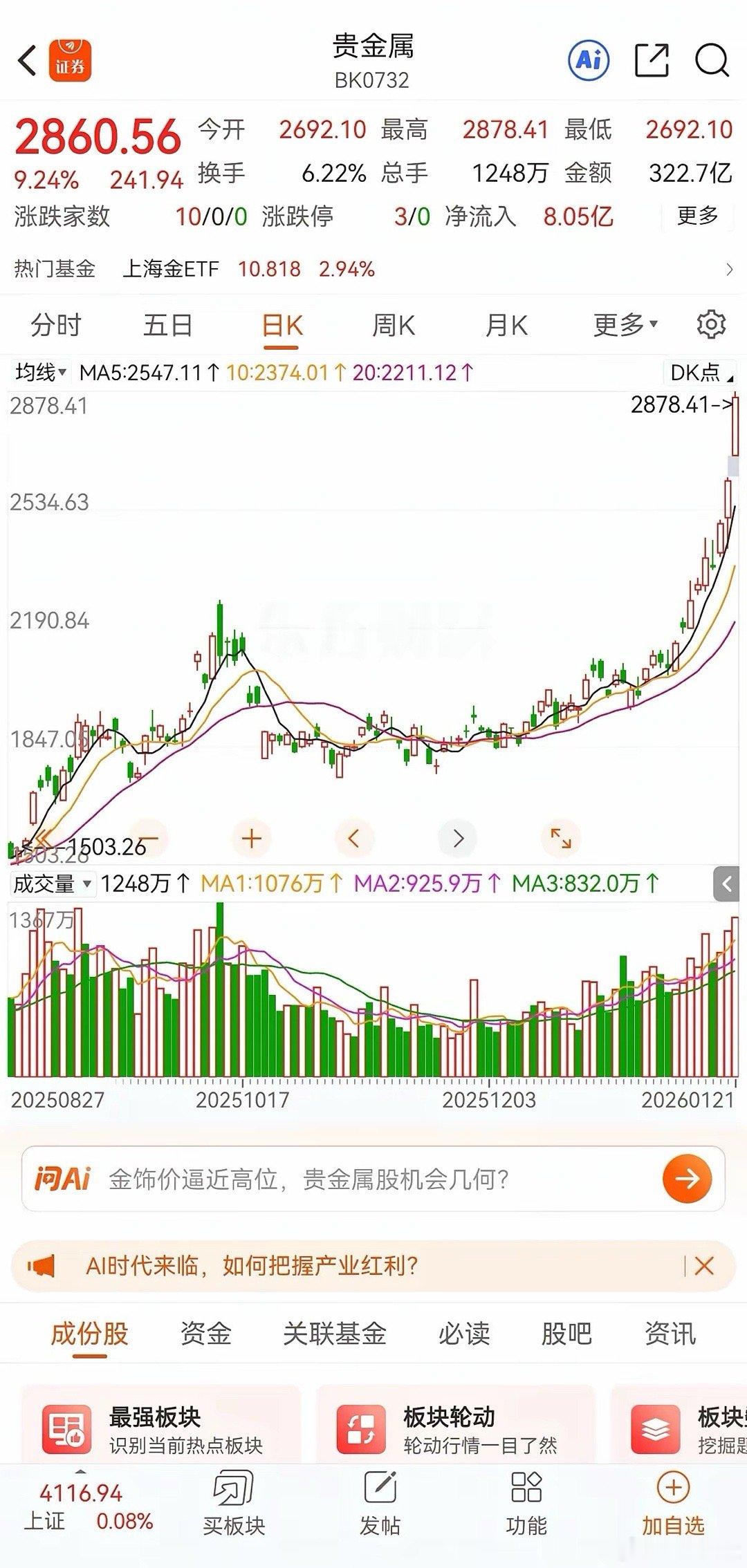This screenshot has width=747, height=1568.
Task: Open chart settings gear
Action: tap(711, 324)
